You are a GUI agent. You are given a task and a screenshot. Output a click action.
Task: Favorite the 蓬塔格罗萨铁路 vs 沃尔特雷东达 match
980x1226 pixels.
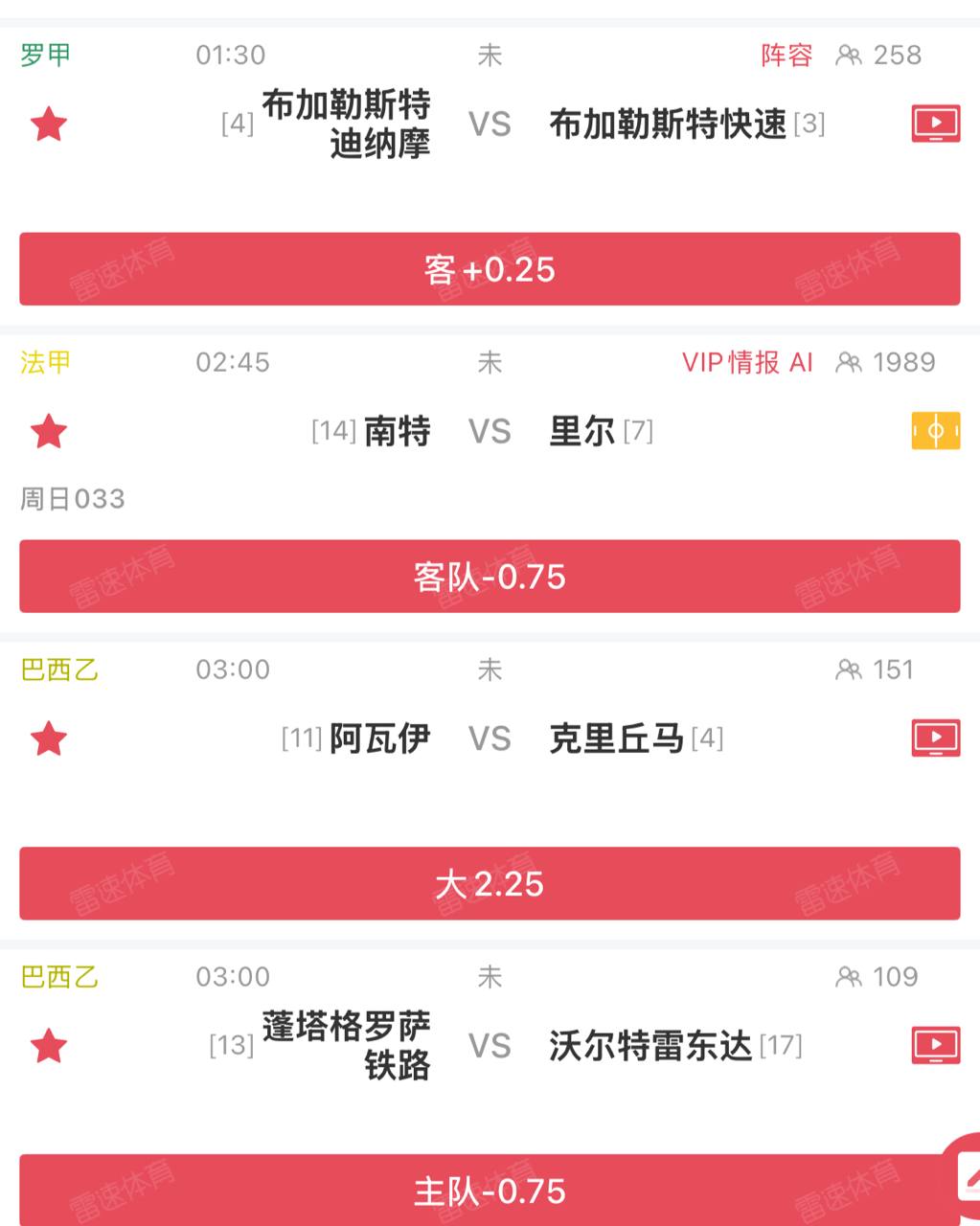click(49, 1047)
